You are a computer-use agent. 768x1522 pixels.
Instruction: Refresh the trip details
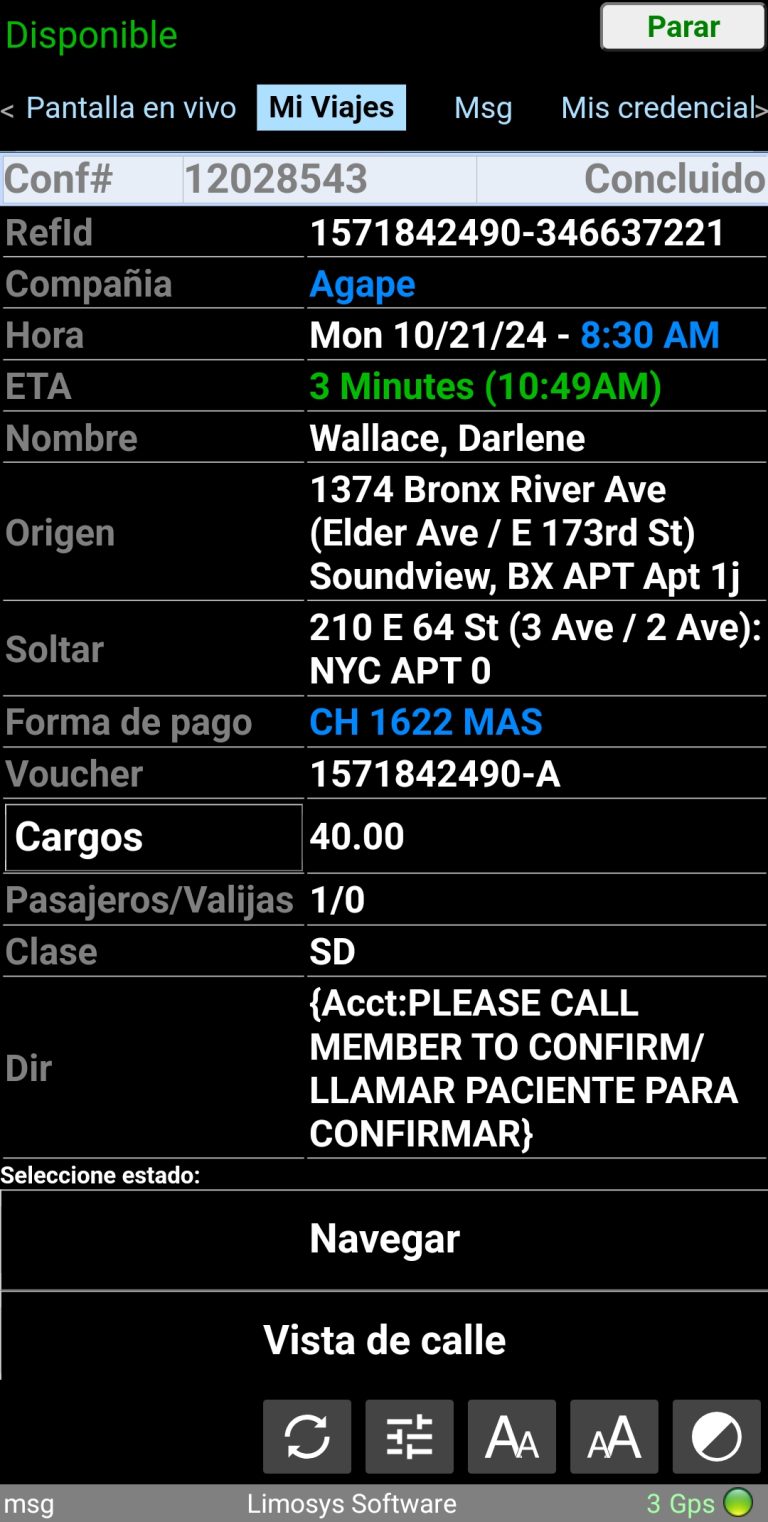tap(307, 1437)
